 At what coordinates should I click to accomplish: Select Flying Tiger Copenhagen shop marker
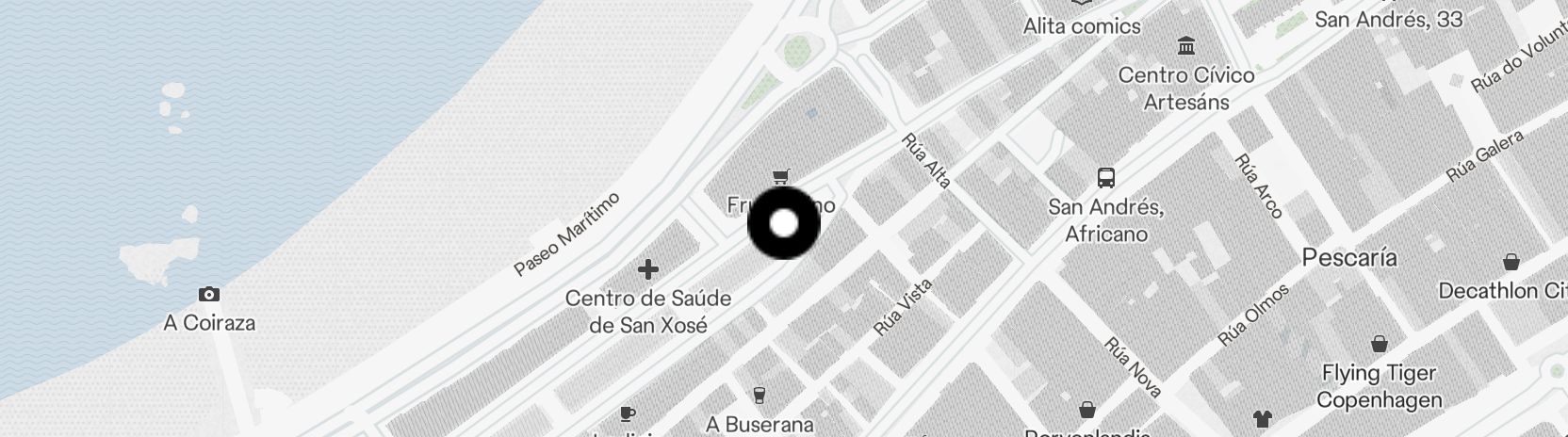(1380, 344)
